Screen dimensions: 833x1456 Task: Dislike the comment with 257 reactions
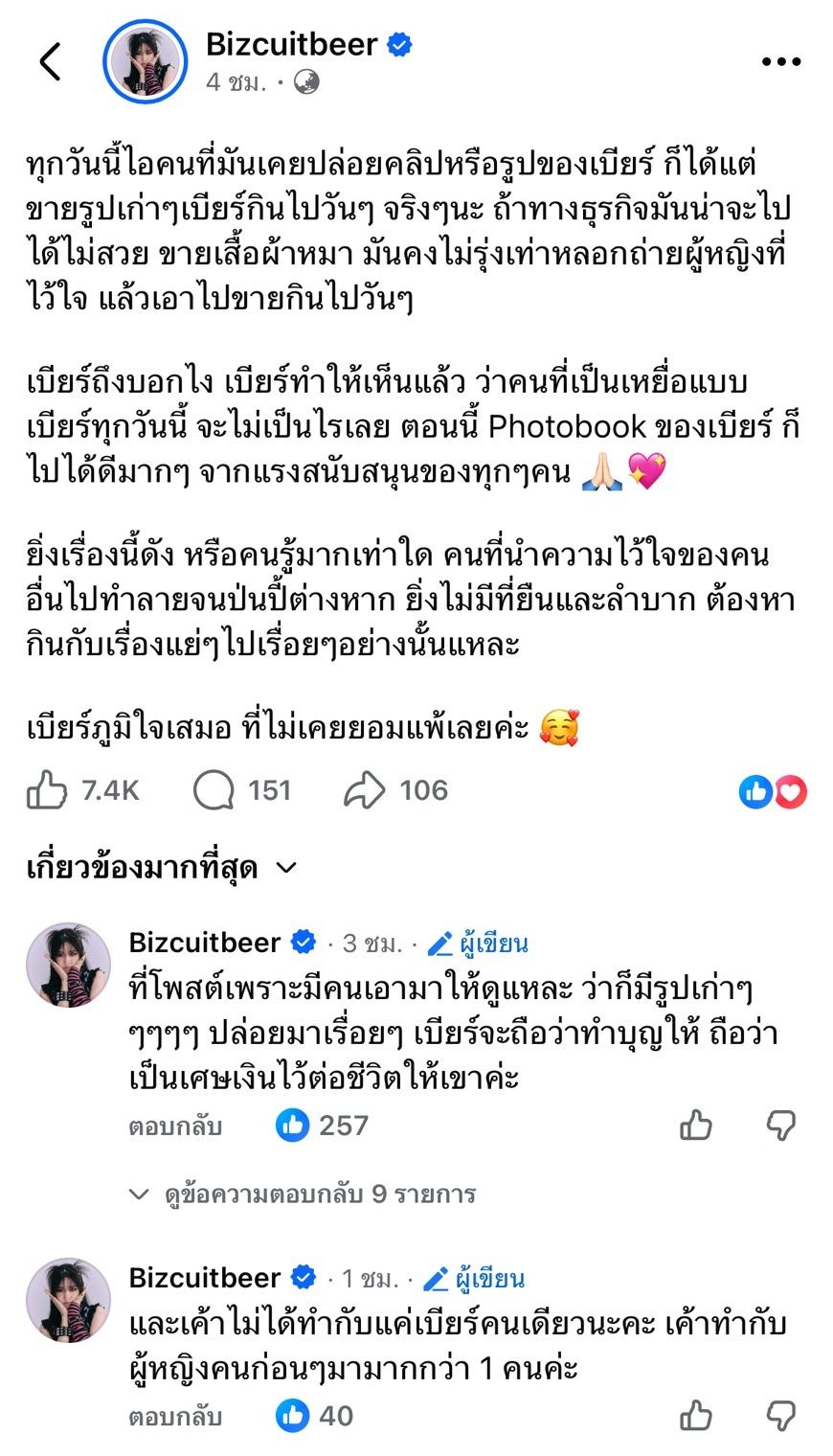tap(781, 1126)
